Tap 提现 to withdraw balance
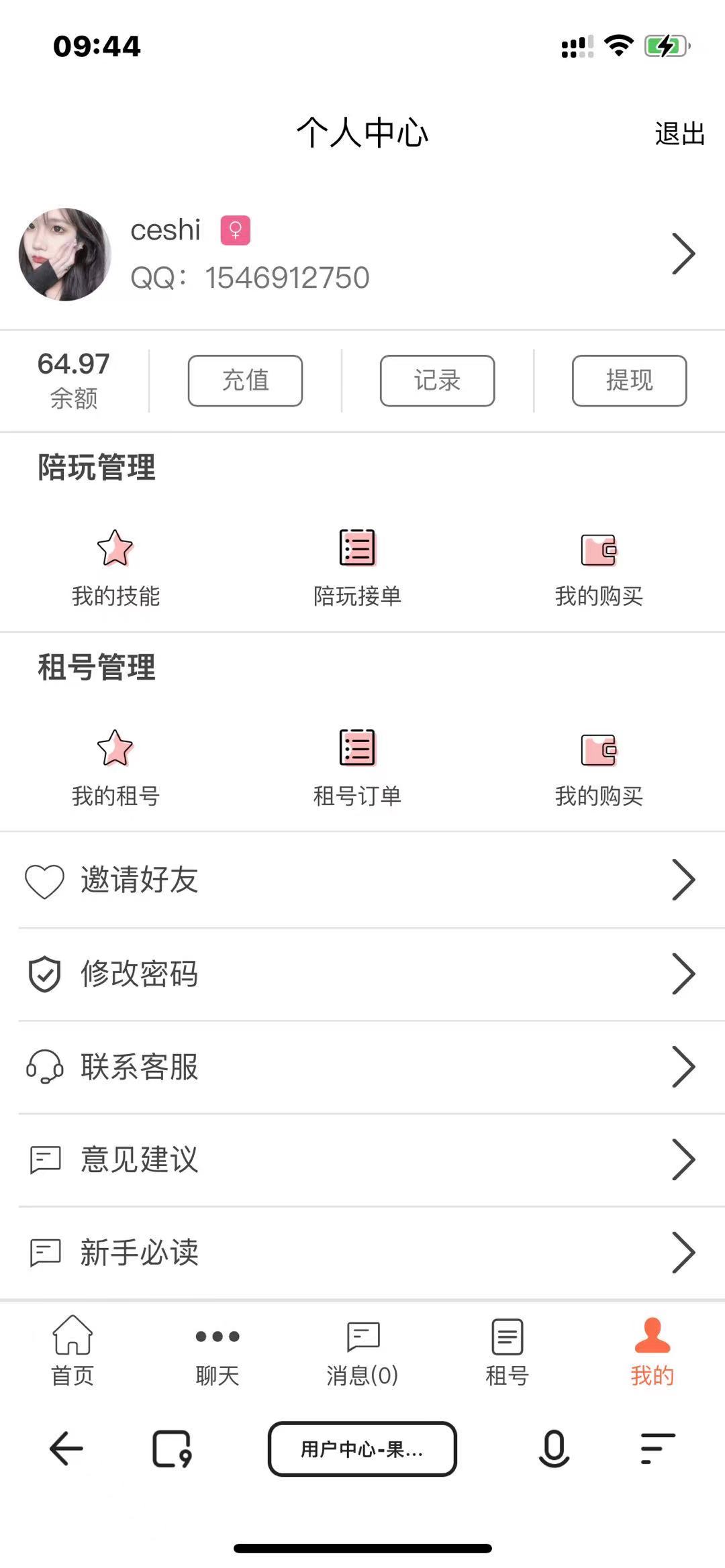Screen dimensions: 725x1568 (x=629, y=380)
